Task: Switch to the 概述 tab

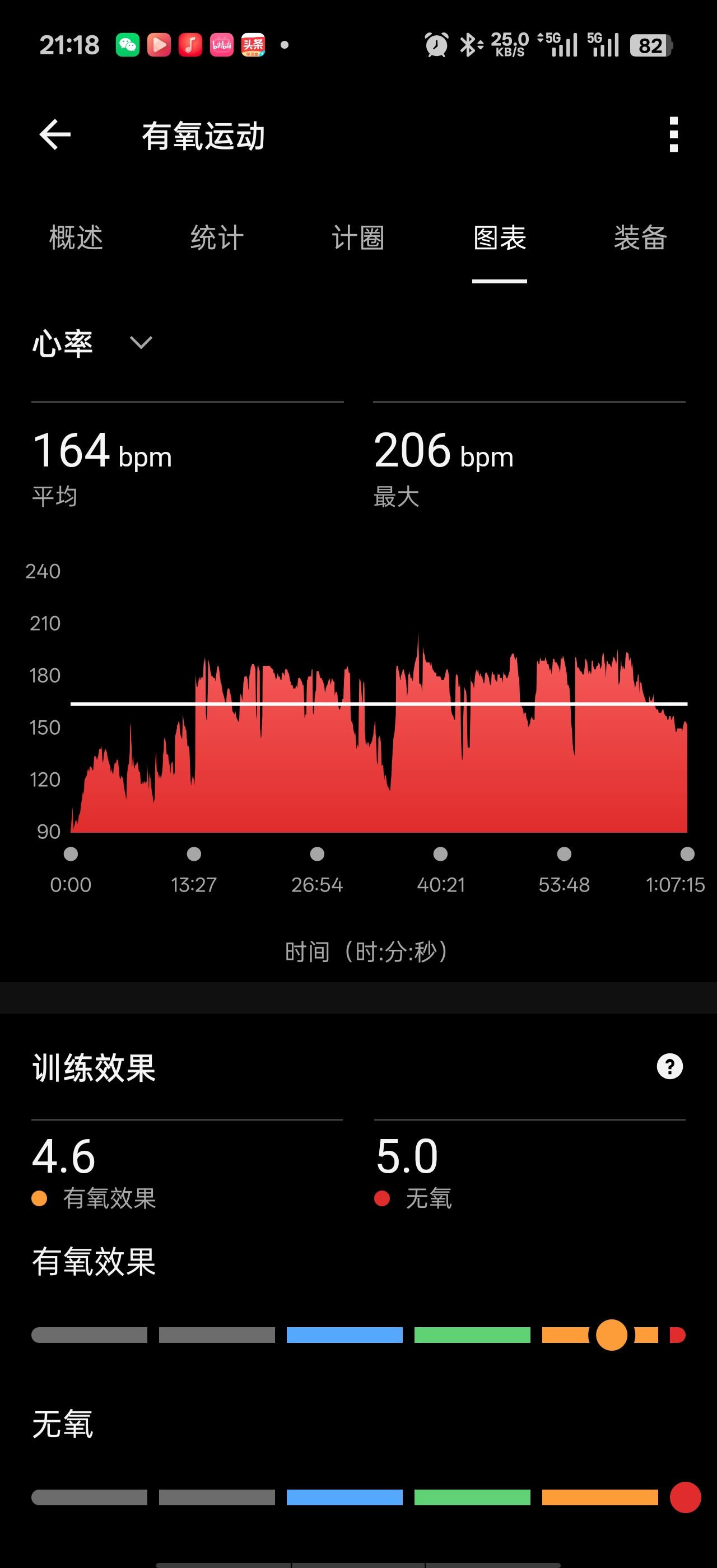Action: click(x=76, y=238)
